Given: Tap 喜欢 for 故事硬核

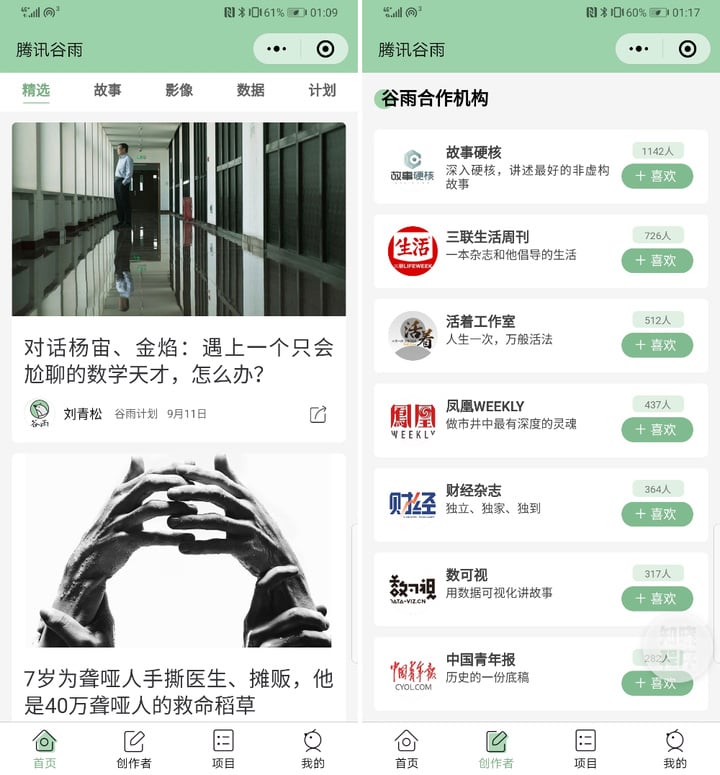Looking at the screenshot, I should [657, 176].
